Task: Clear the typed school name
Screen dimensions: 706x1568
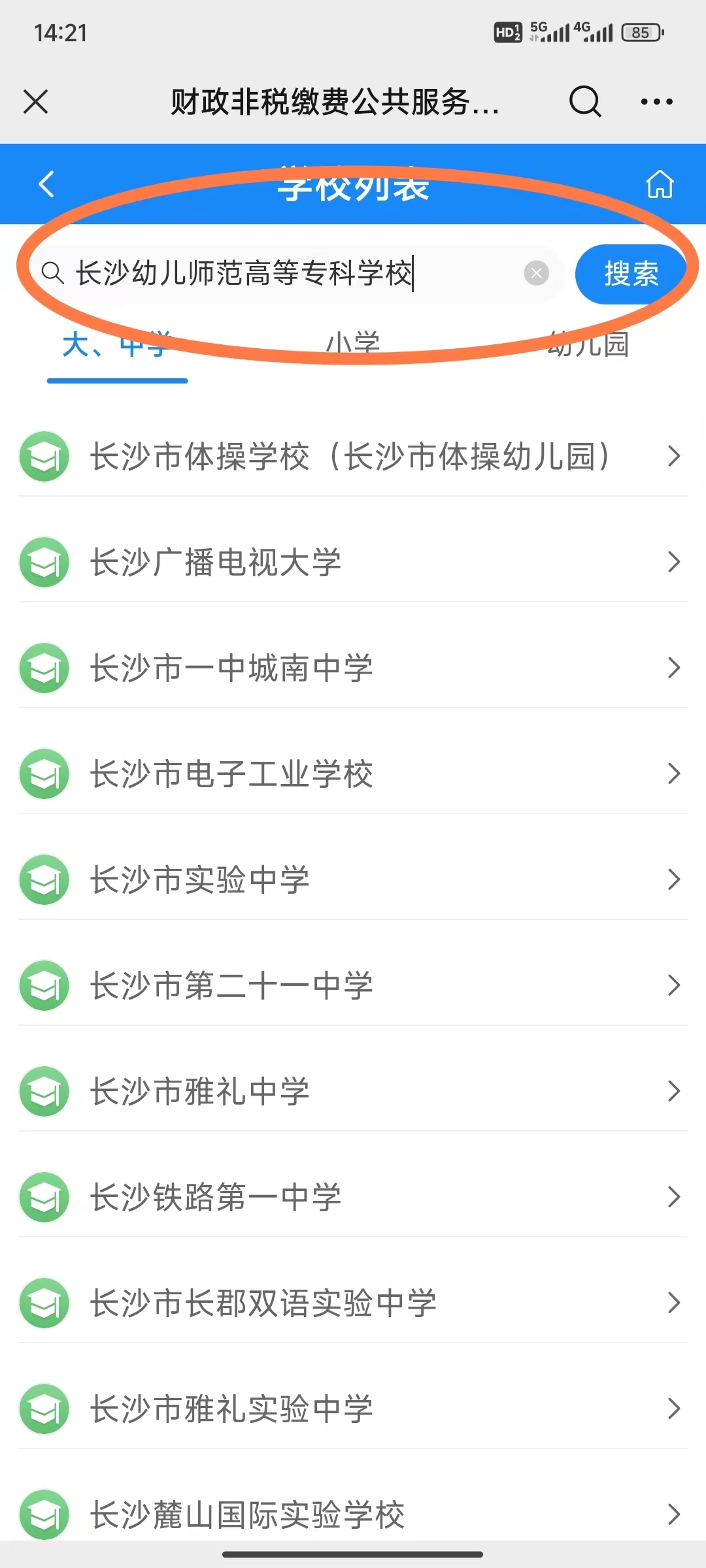Action: pyautogui.click(x=536, y=273)
